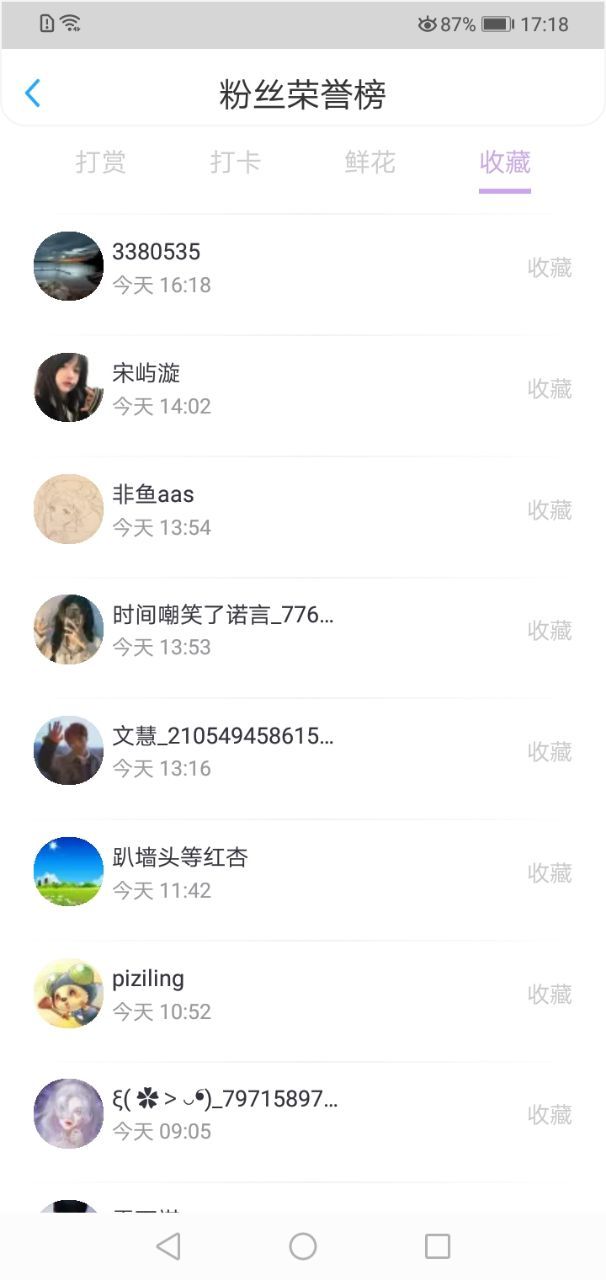The image size is (606, 1280).
Task: Open the 文慧 user row
Action: tap(300, 751)
